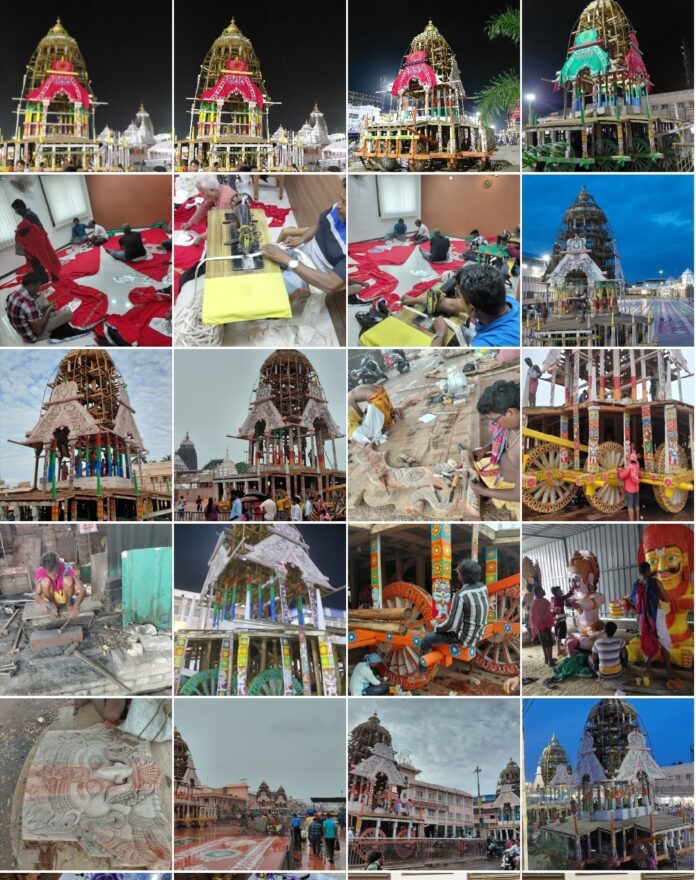Image resolution: width=696 pixels, height=880 pixels.
Task: Open photo of tailor in blue shirt sewing
Action: tap(434, 260)
